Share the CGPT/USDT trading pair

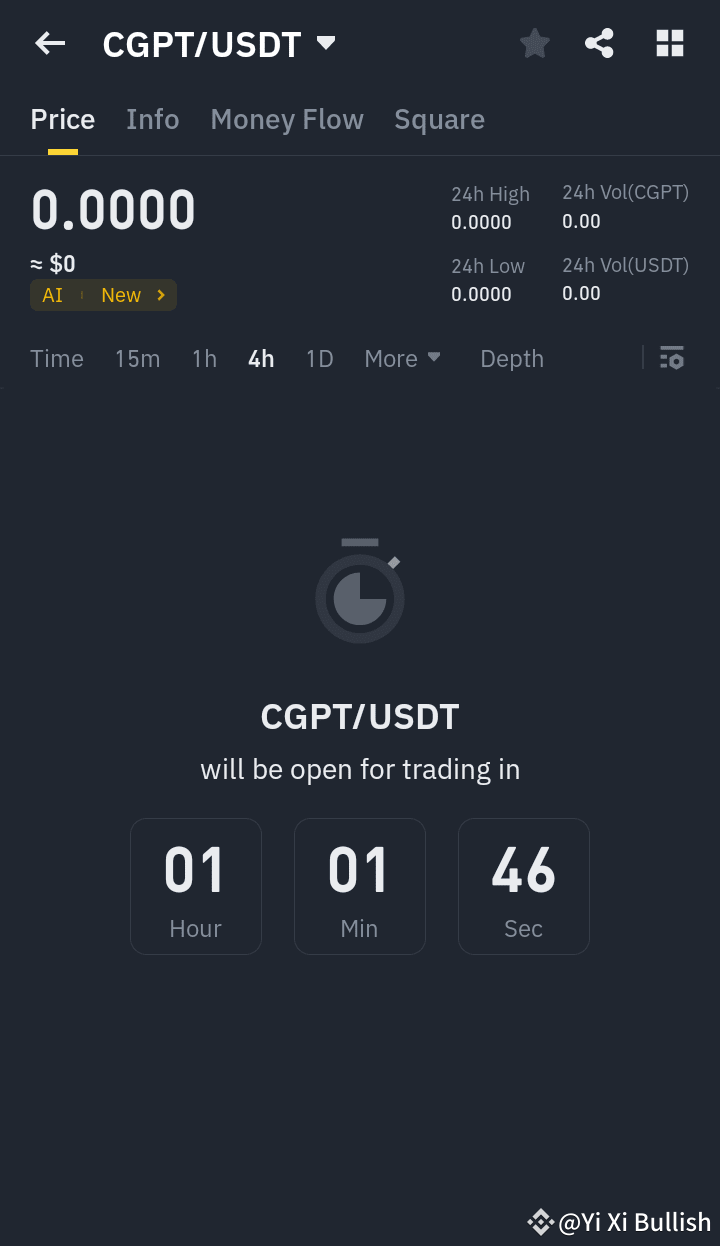point(599,43)
